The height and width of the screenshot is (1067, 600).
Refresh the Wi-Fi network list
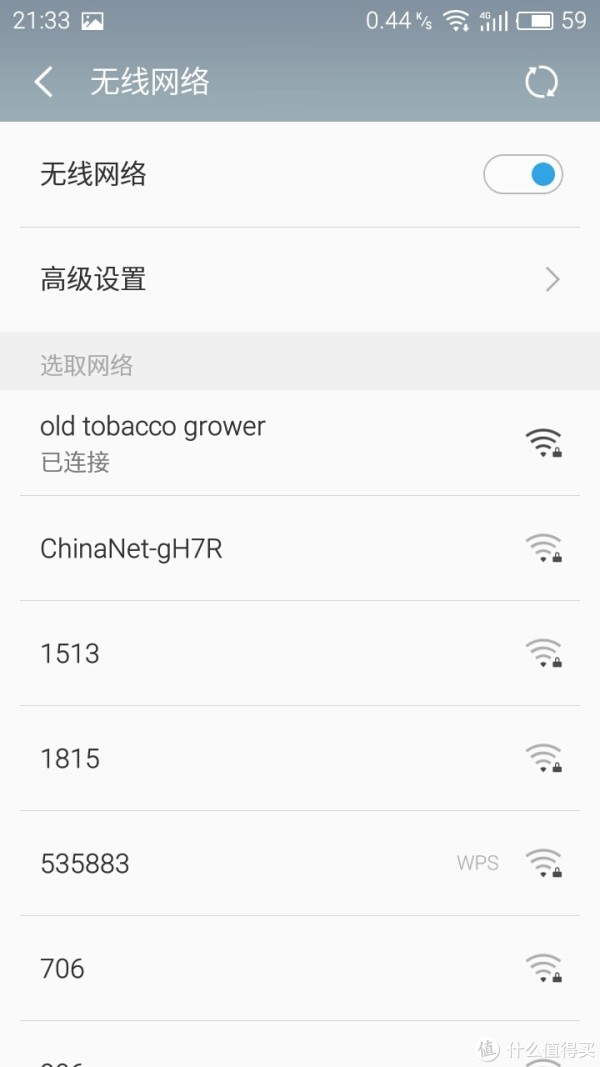(x=541, y=82)
